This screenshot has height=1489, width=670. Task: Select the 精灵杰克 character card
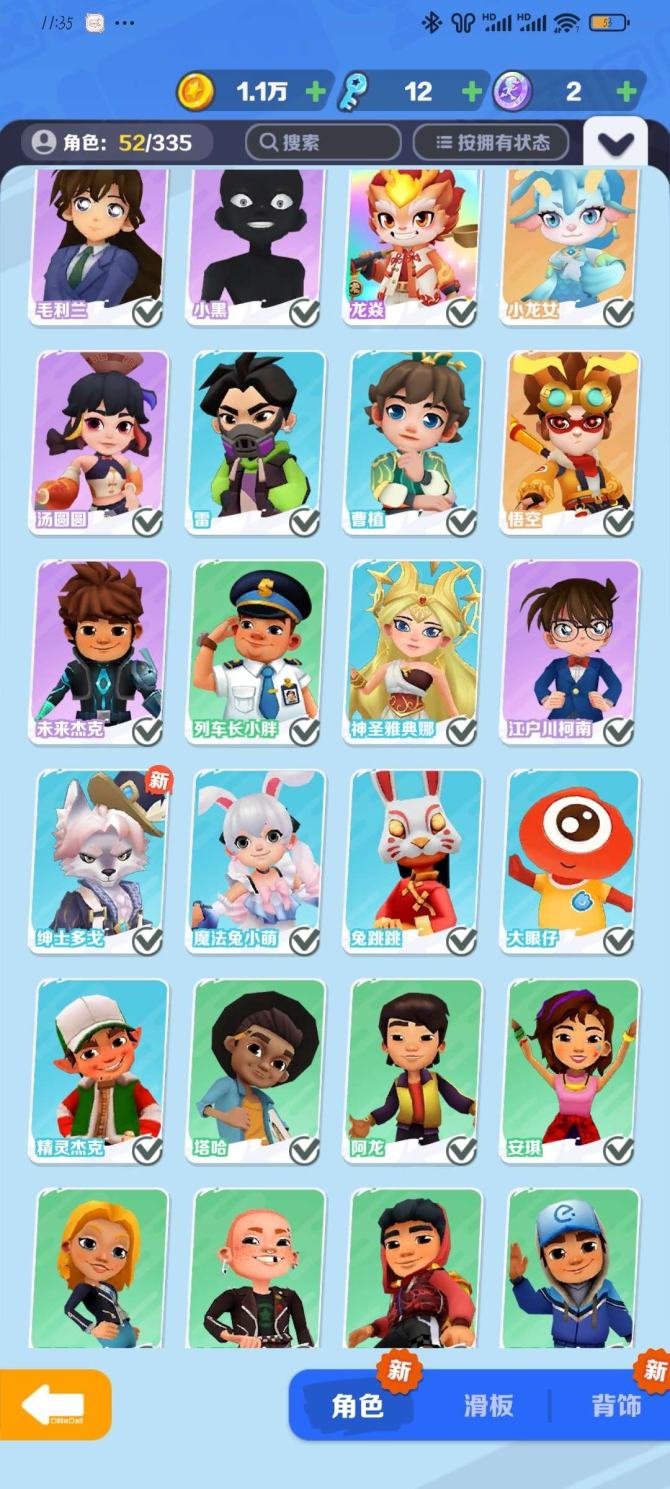tap(99, 1070)
